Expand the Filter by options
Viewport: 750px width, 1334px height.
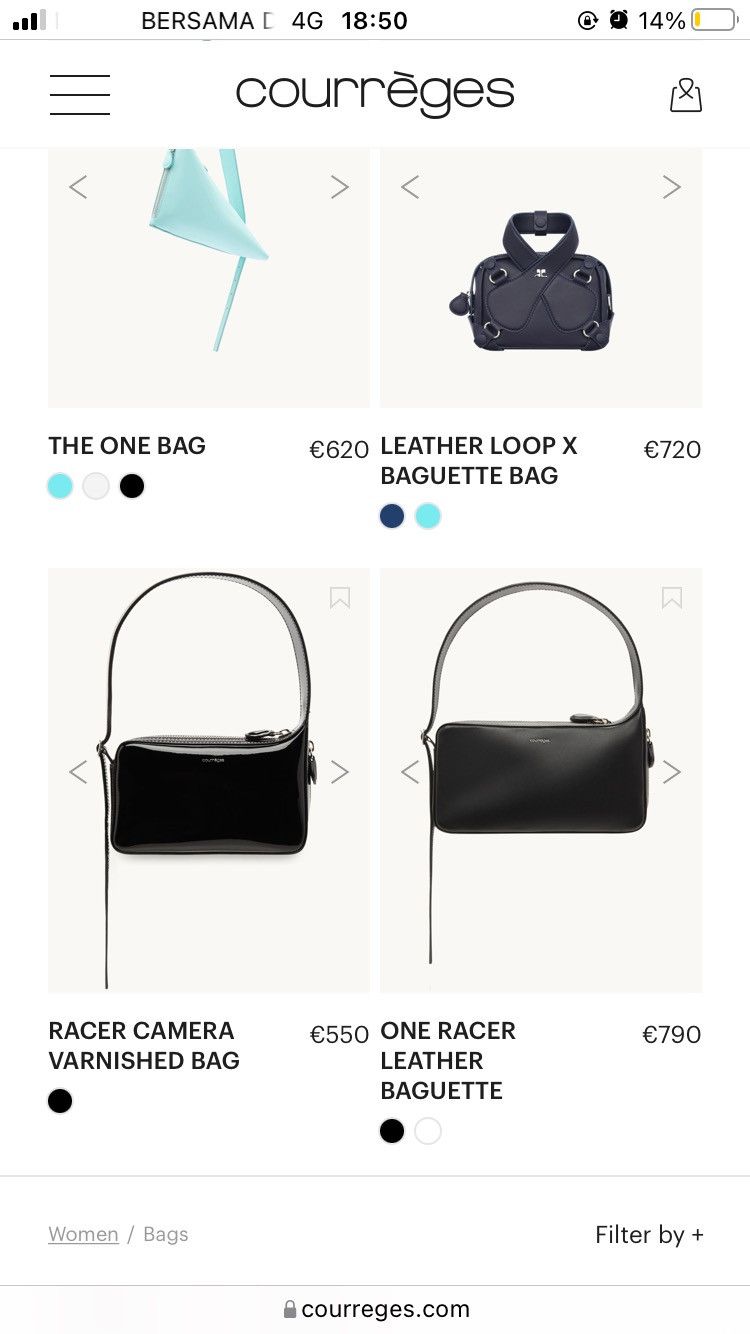(649, 1235)
